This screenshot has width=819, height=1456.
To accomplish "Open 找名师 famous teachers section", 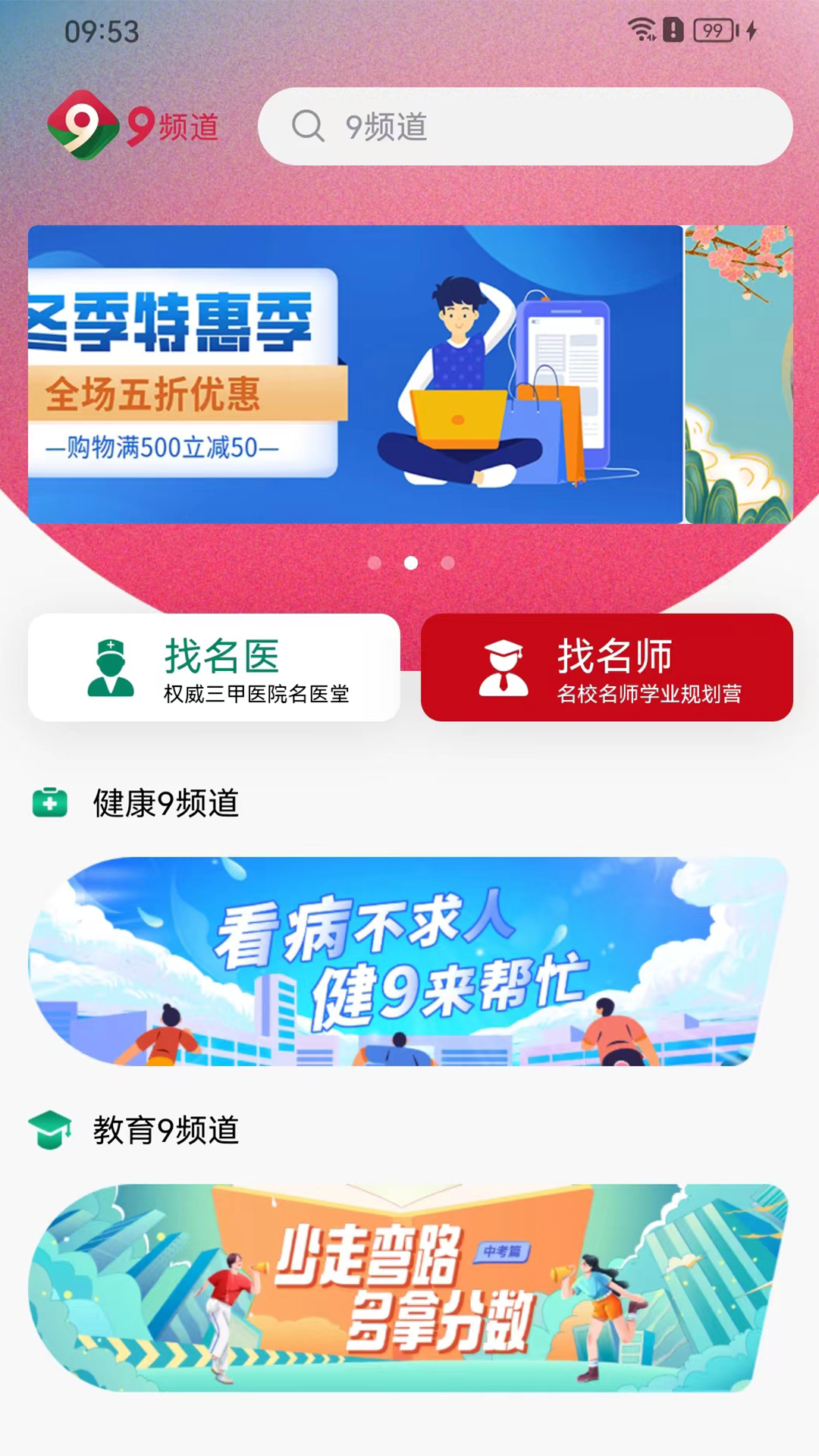I will 607,667.
